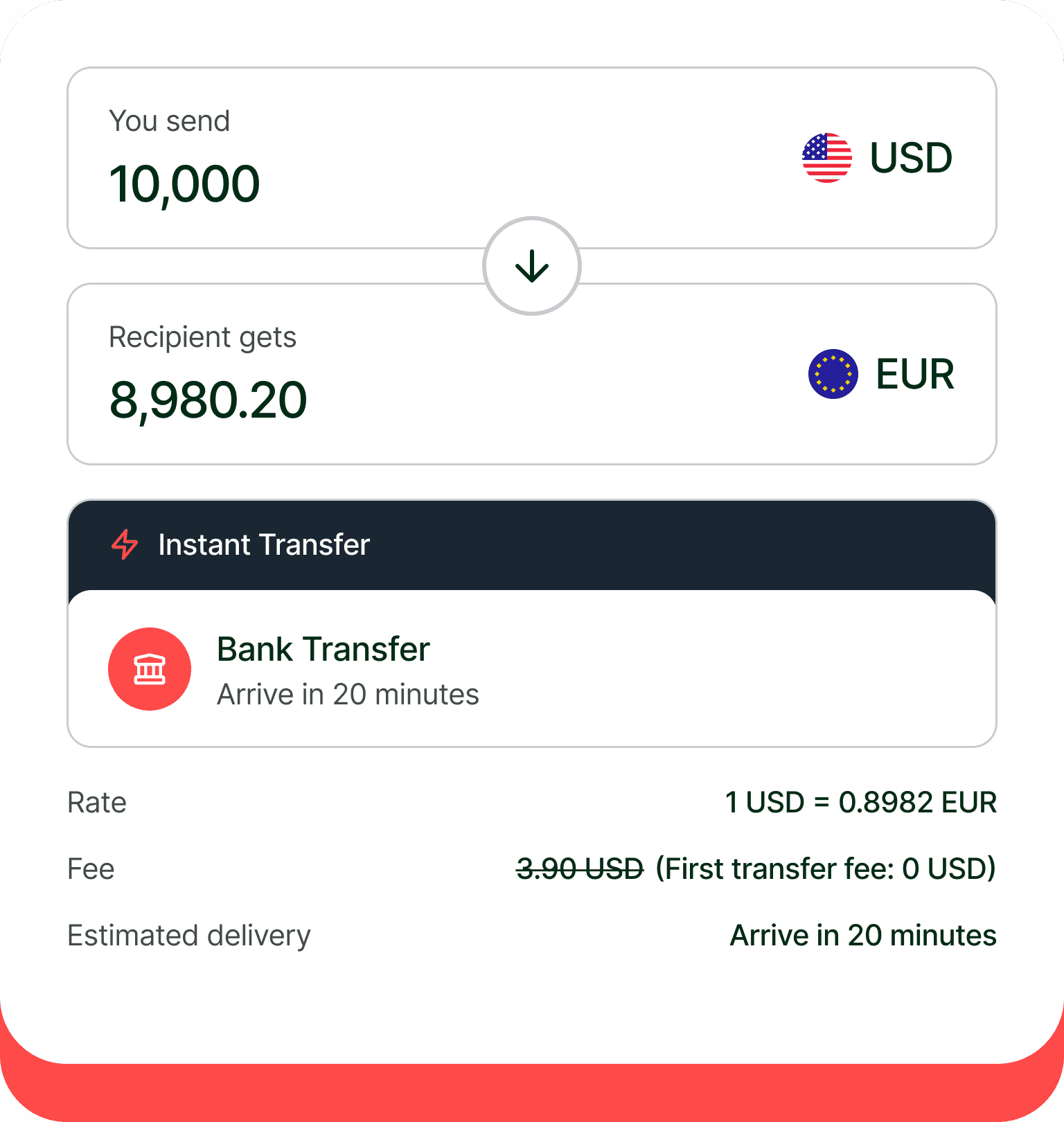
Task: Click the Recipient gets card
Action: tap(531, 374)
